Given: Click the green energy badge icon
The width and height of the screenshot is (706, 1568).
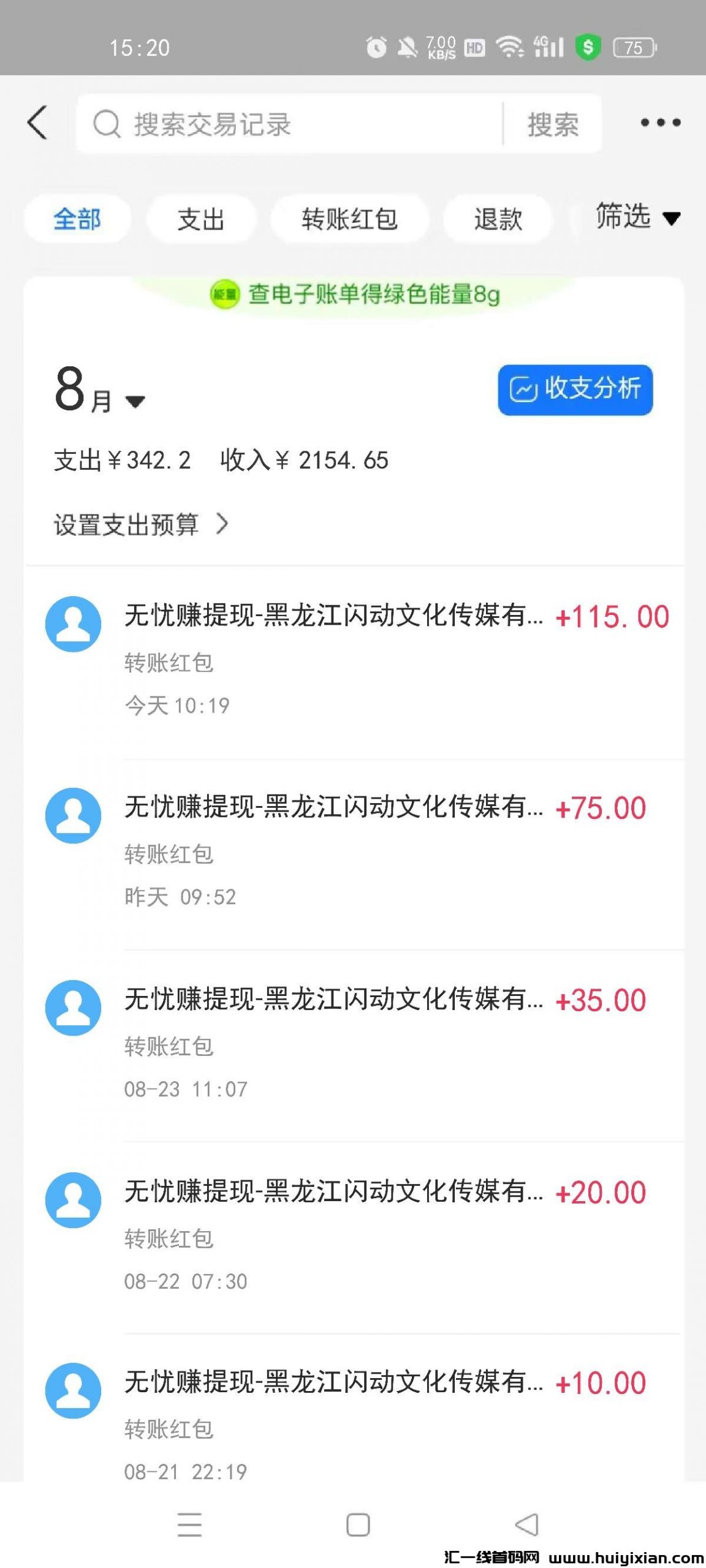Looking at the screenshot, I should point(224,294).
